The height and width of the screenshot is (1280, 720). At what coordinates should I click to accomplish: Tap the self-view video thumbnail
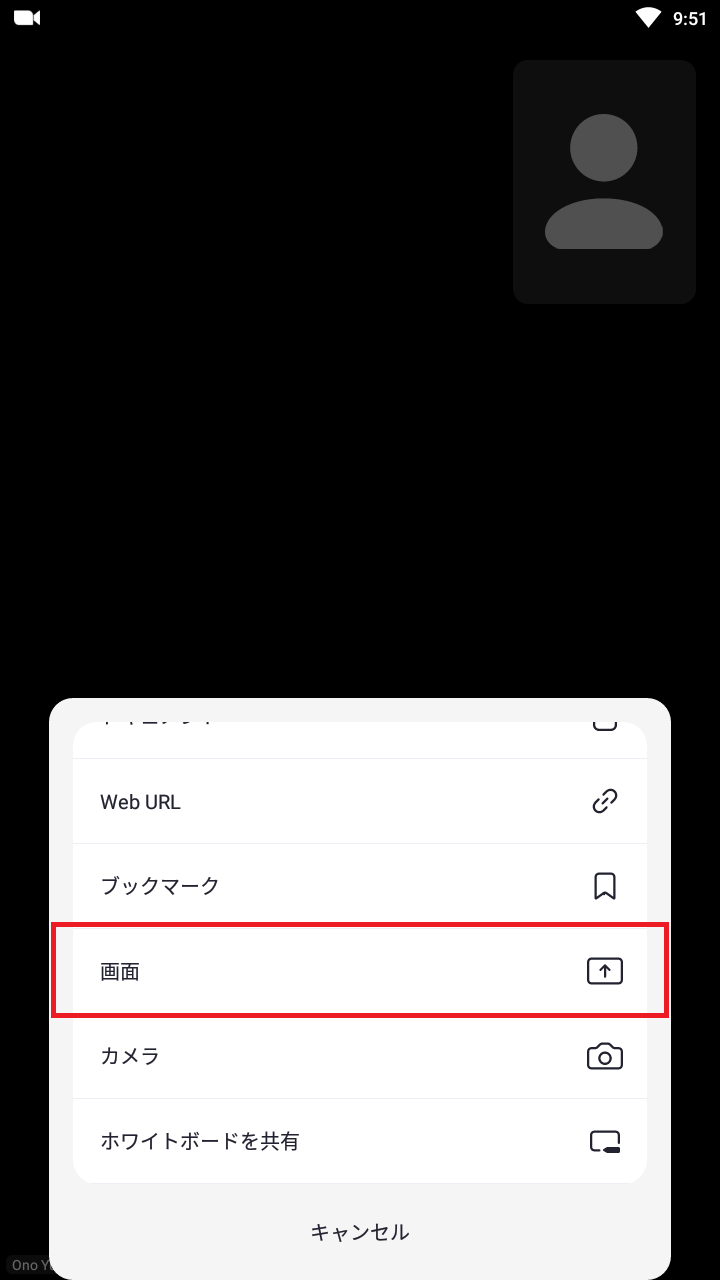[604, 182]
